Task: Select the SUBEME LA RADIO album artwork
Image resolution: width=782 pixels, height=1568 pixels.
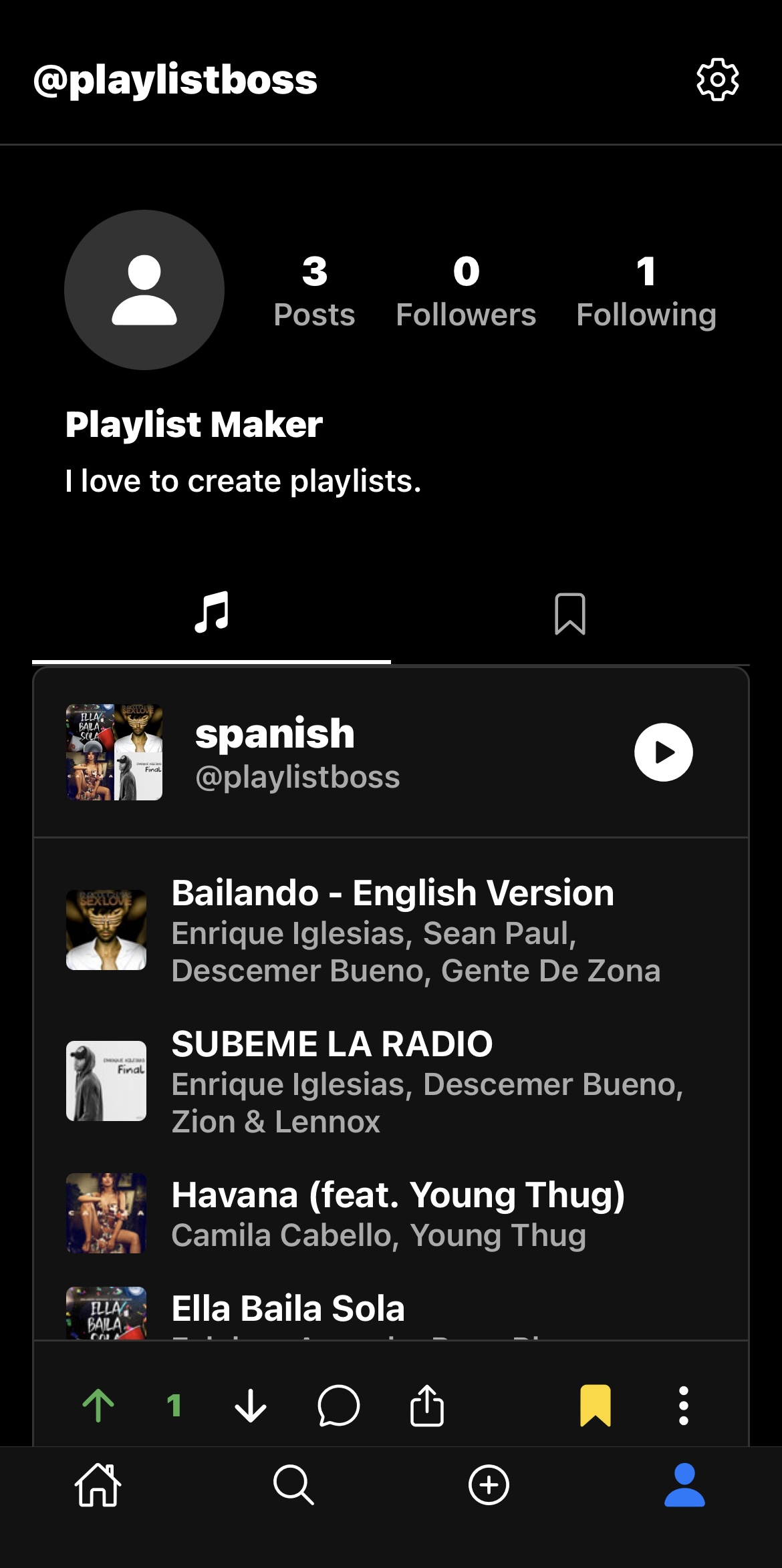Action: point(106,1080)
